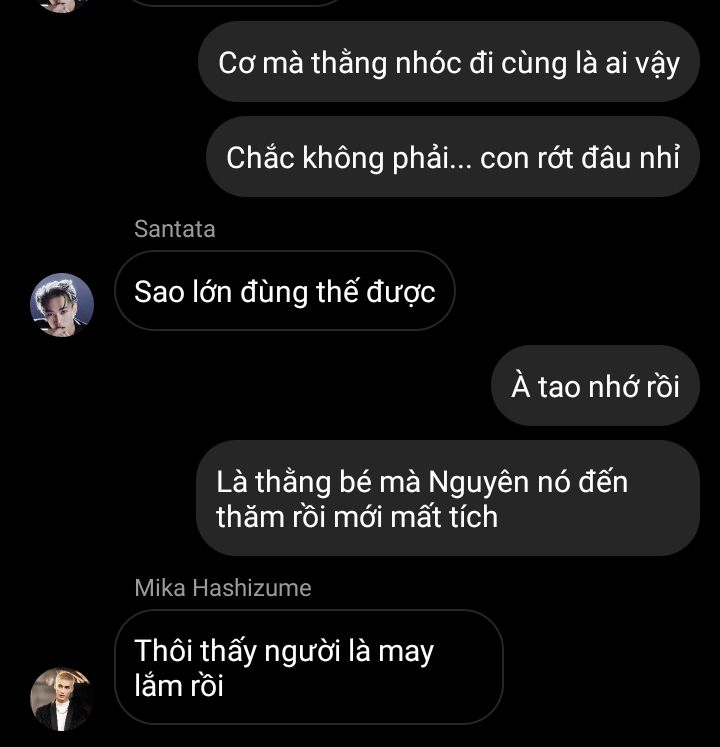The image size is (720, 747).
Task: Open Santata's profile avatar
Action: 62,305
